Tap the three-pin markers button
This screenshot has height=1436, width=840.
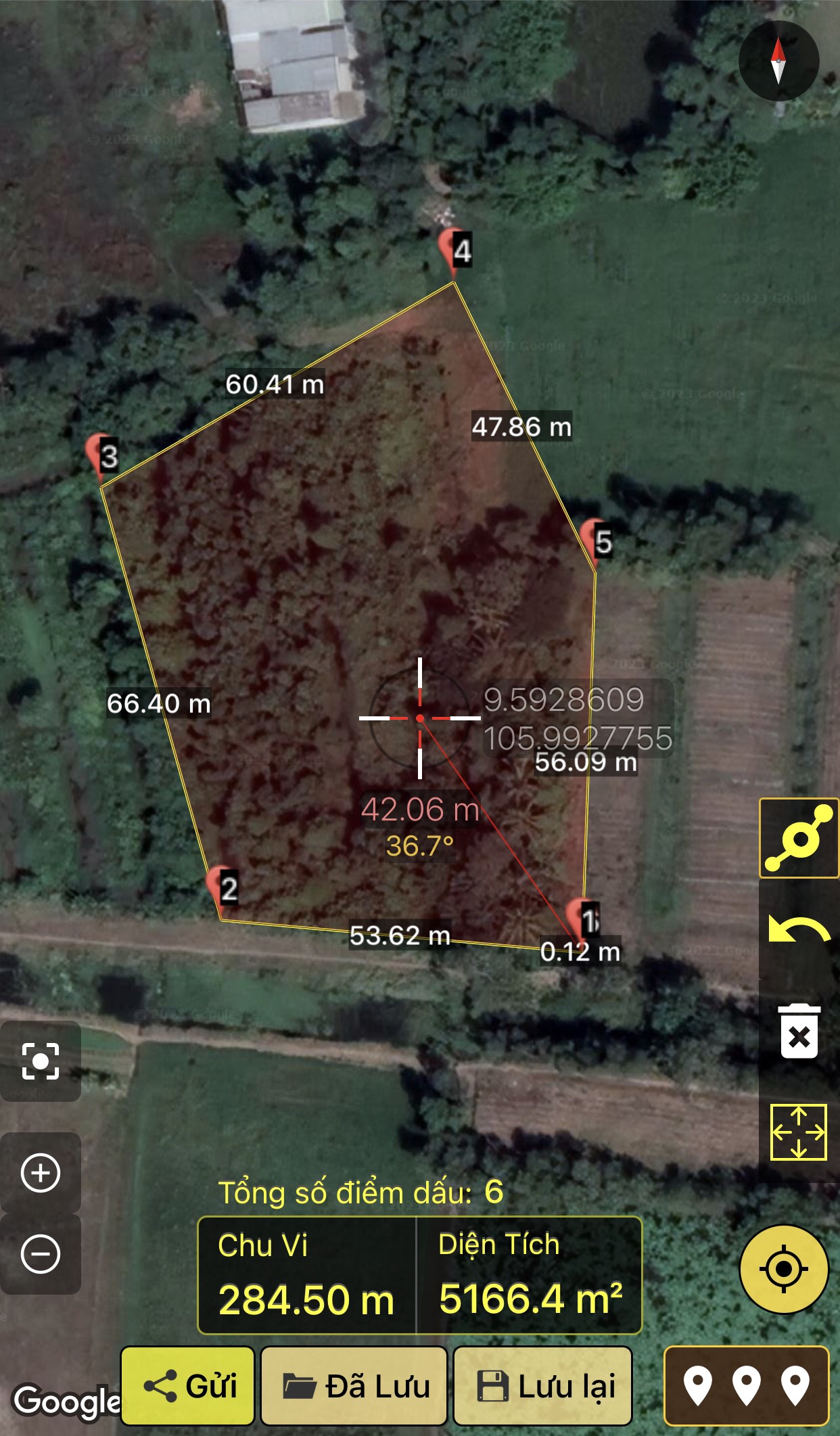click(746, 1386)
